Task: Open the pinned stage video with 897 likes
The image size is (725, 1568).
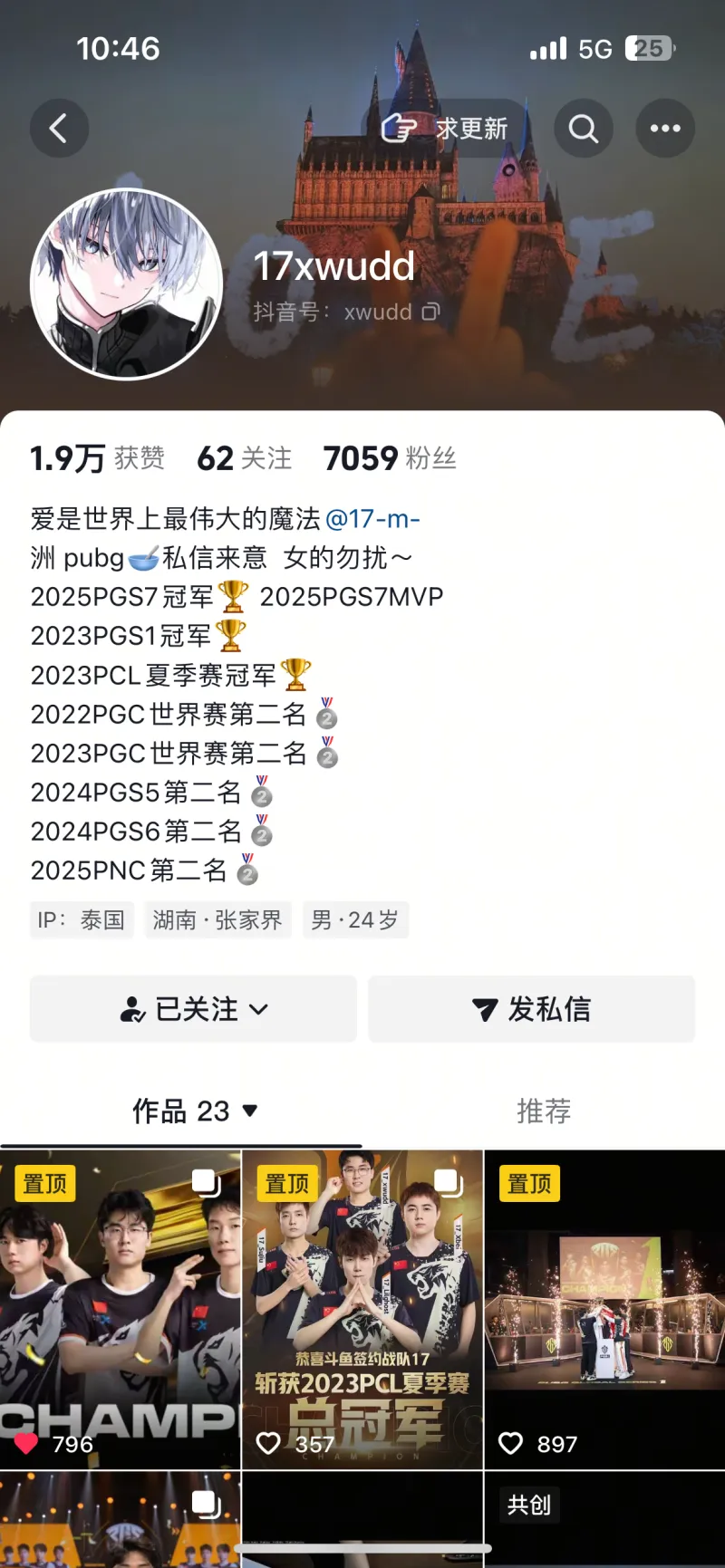Action: click(604, 1309)
